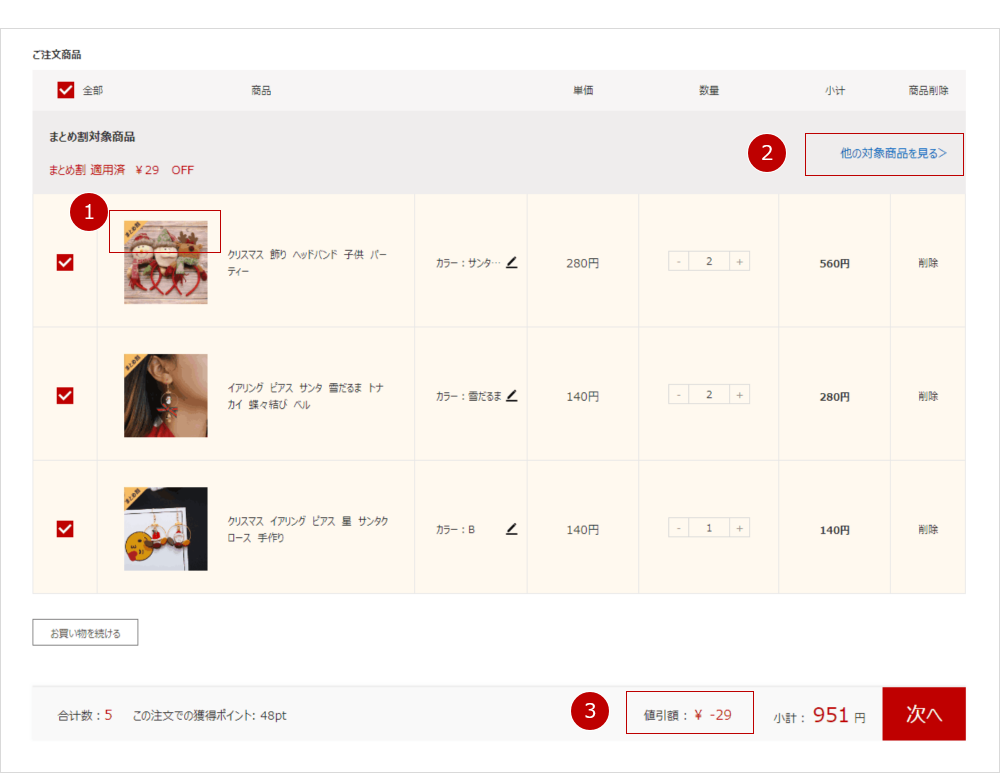
Task: Open 他の対象商品を見る button
Action: click(884, 154)
